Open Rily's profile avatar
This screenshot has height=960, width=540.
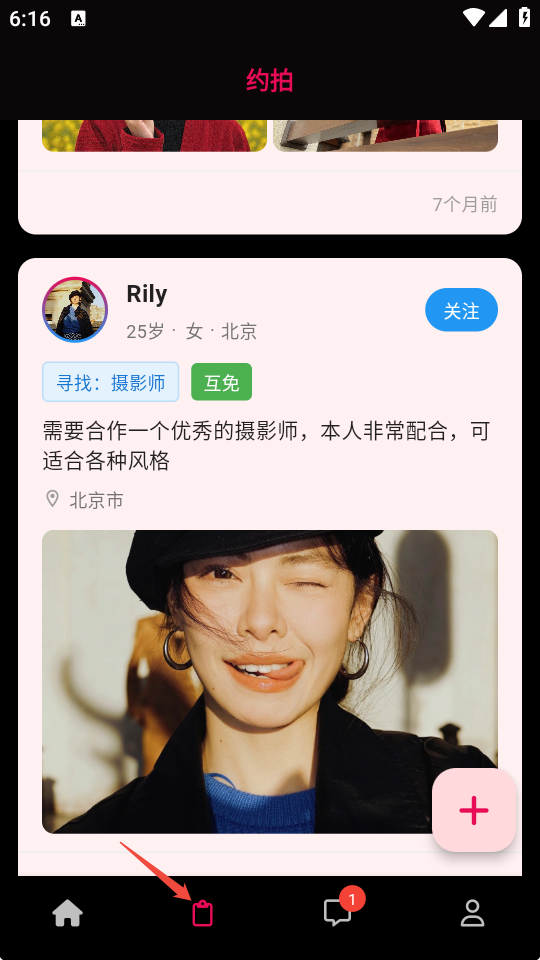75,310
